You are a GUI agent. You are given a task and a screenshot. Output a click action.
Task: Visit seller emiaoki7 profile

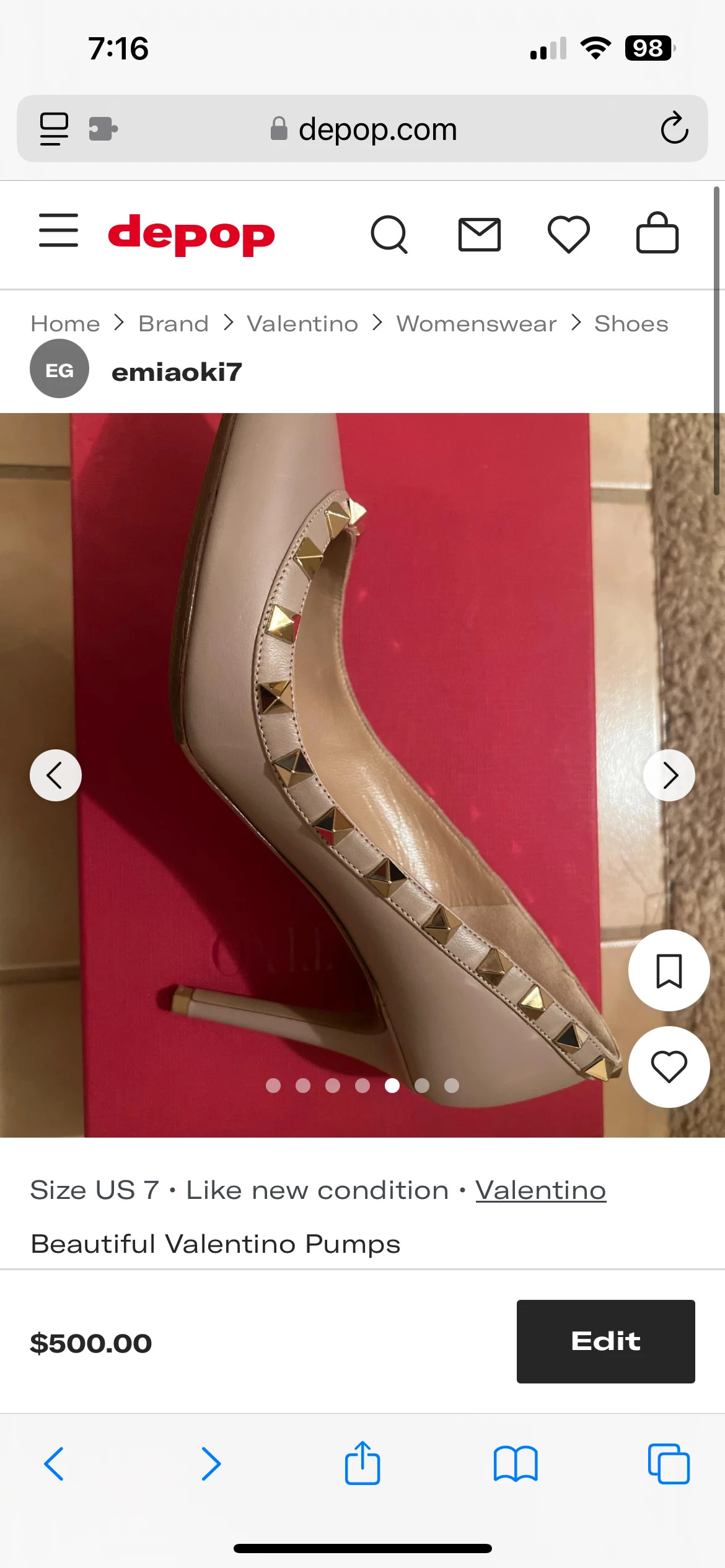(177, 372)
